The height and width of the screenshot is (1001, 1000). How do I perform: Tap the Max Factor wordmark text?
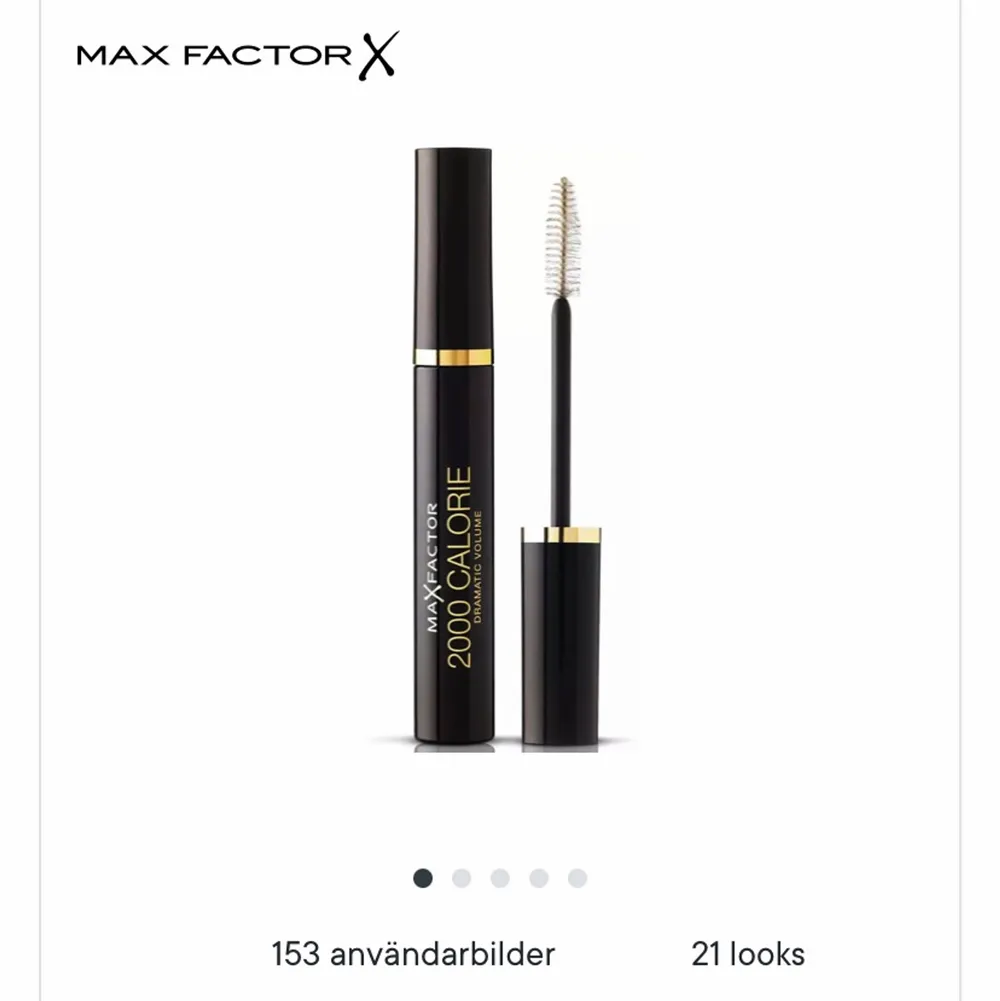click(x=210, y=55)
